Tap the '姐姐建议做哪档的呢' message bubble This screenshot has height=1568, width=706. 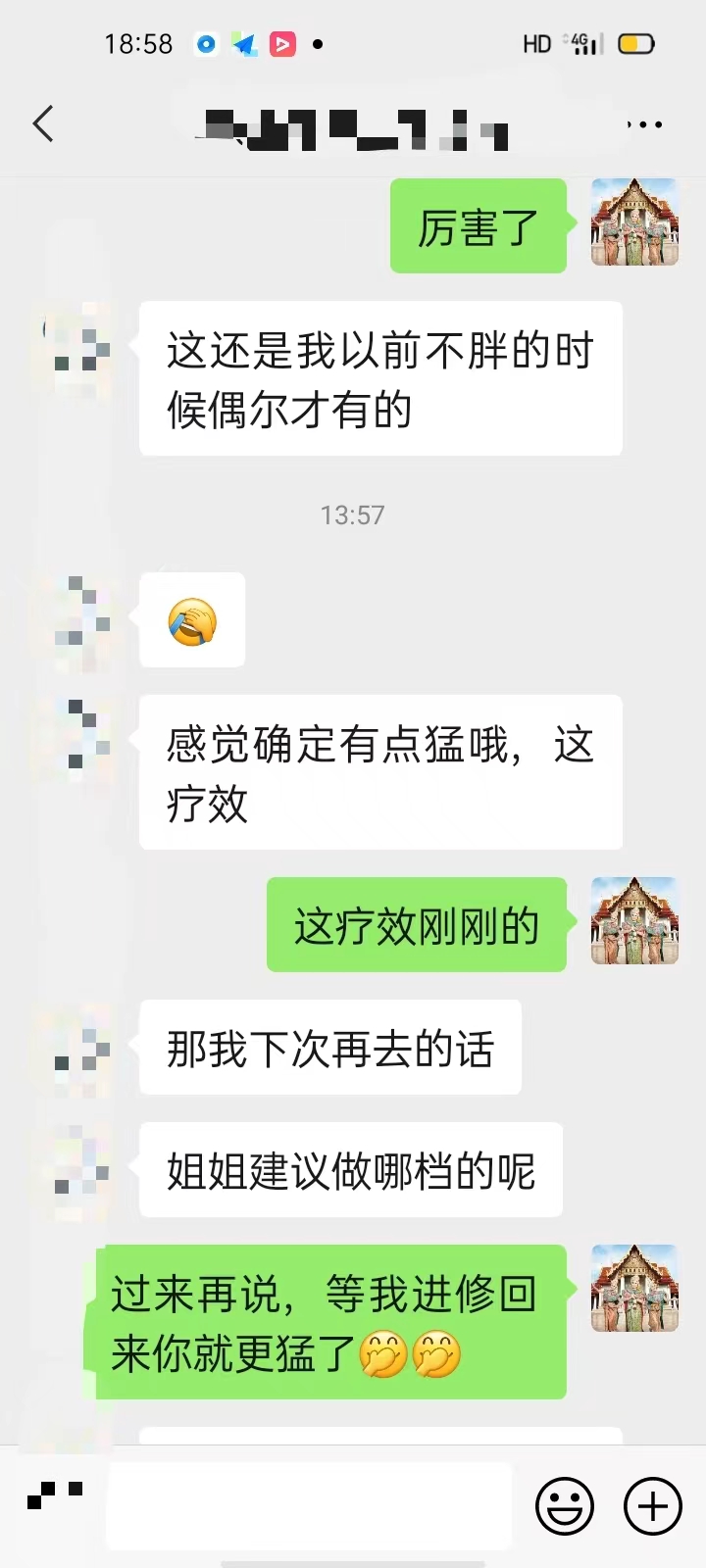[x=350, y=1170]
